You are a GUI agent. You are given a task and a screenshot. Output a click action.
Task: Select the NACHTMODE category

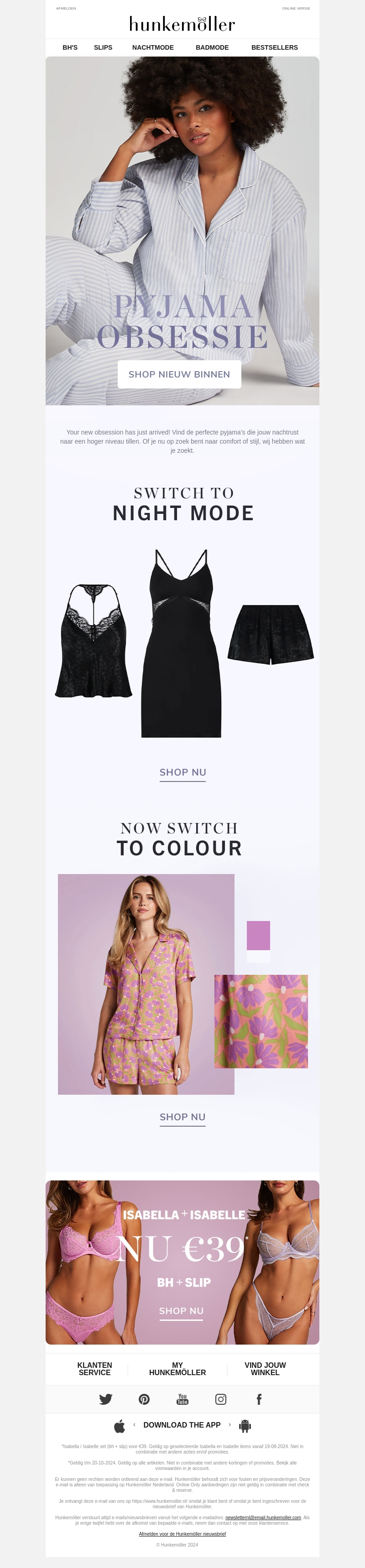pyautogui.click(x=153, y=47)
